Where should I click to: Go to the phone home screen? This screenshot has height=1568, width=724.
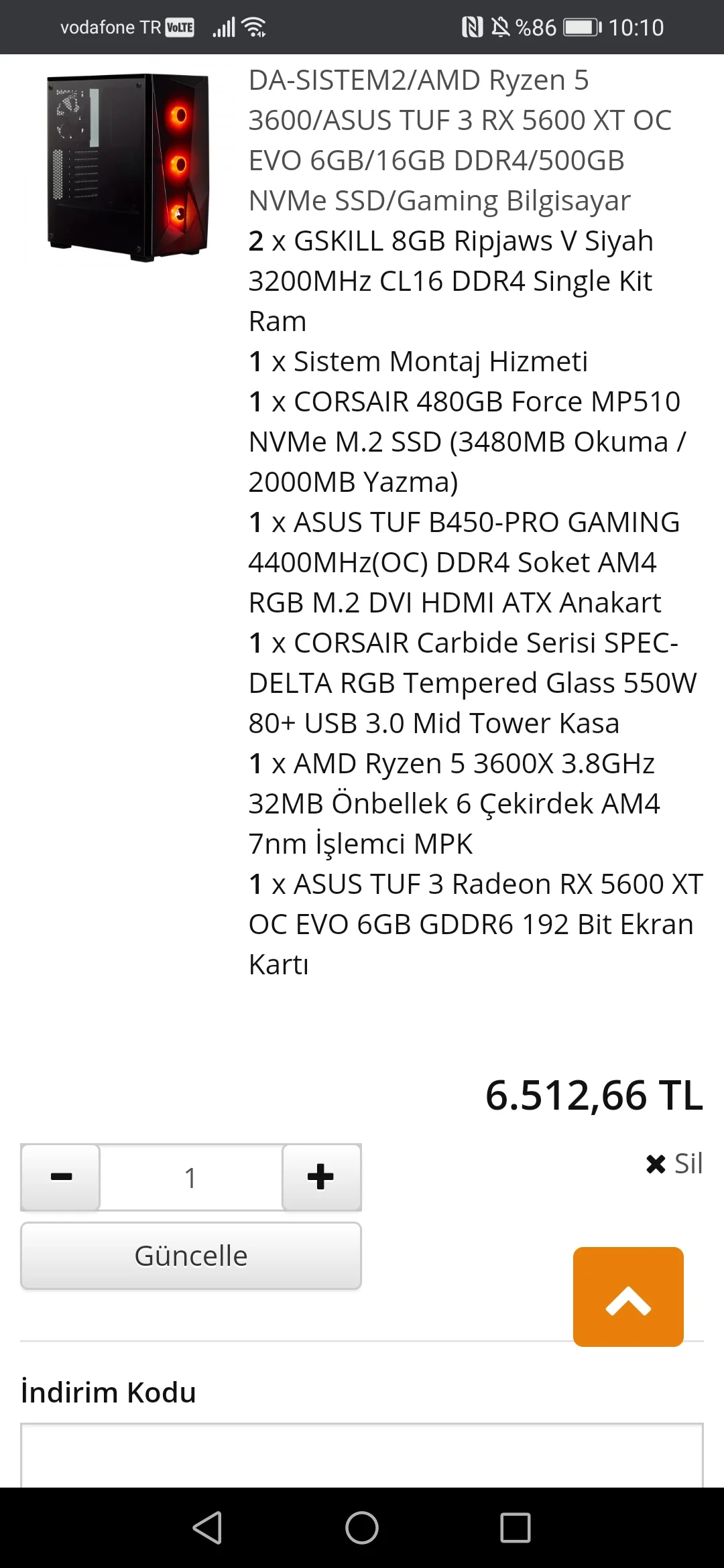click(x=362, y=1528)
